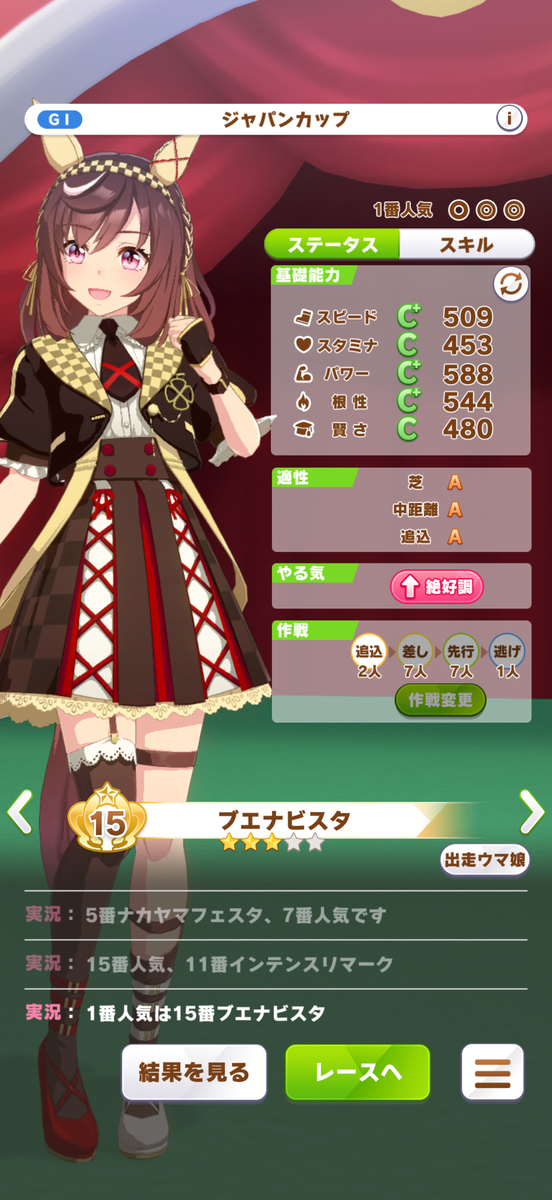The height and width of the screenshot is (1200, 552).
Task: Go to the previous runner arrow
Action: coord(20,812)
